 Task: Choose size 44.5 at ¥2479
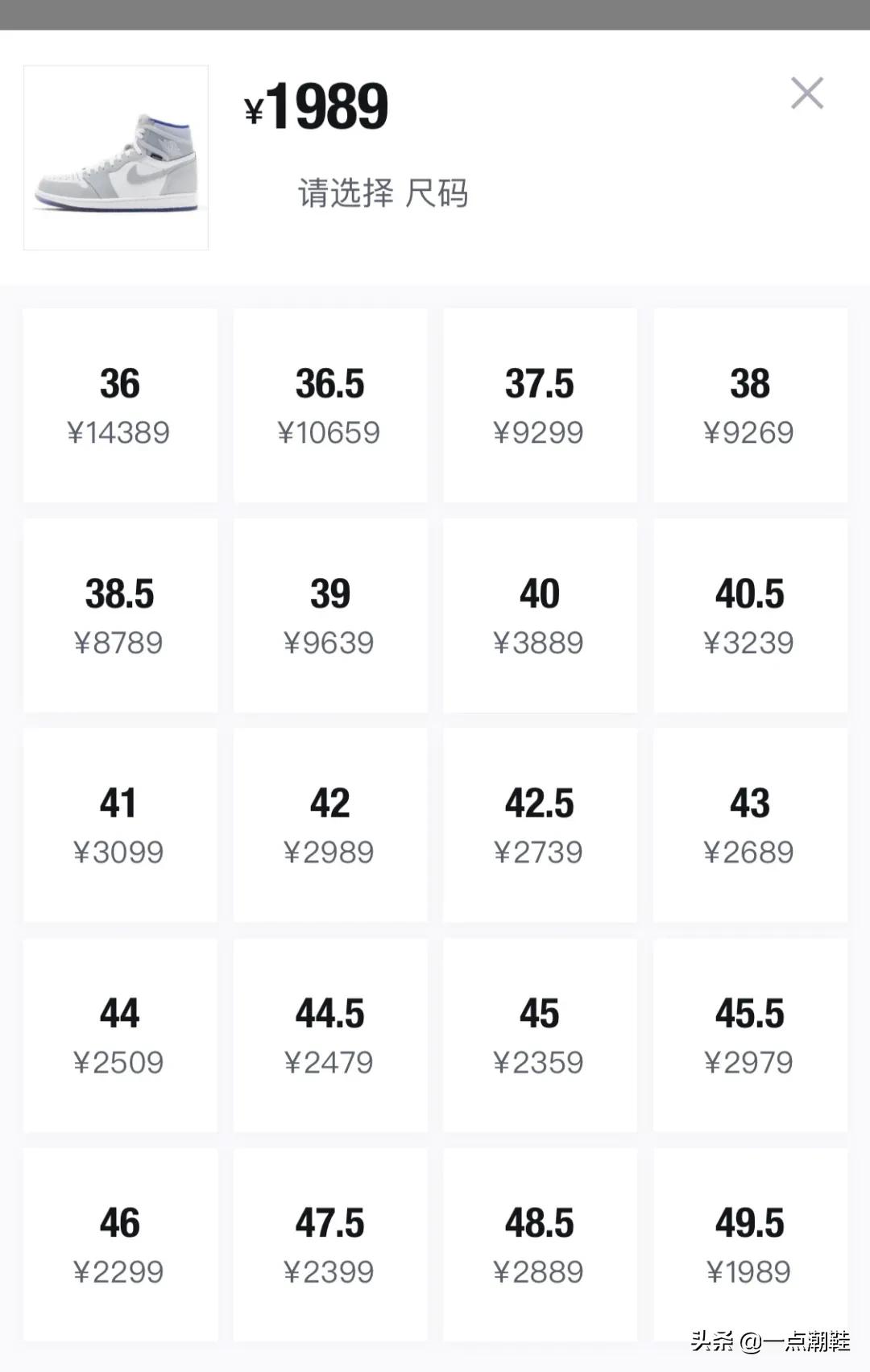pyautogui.click(x=330, y=1035)
